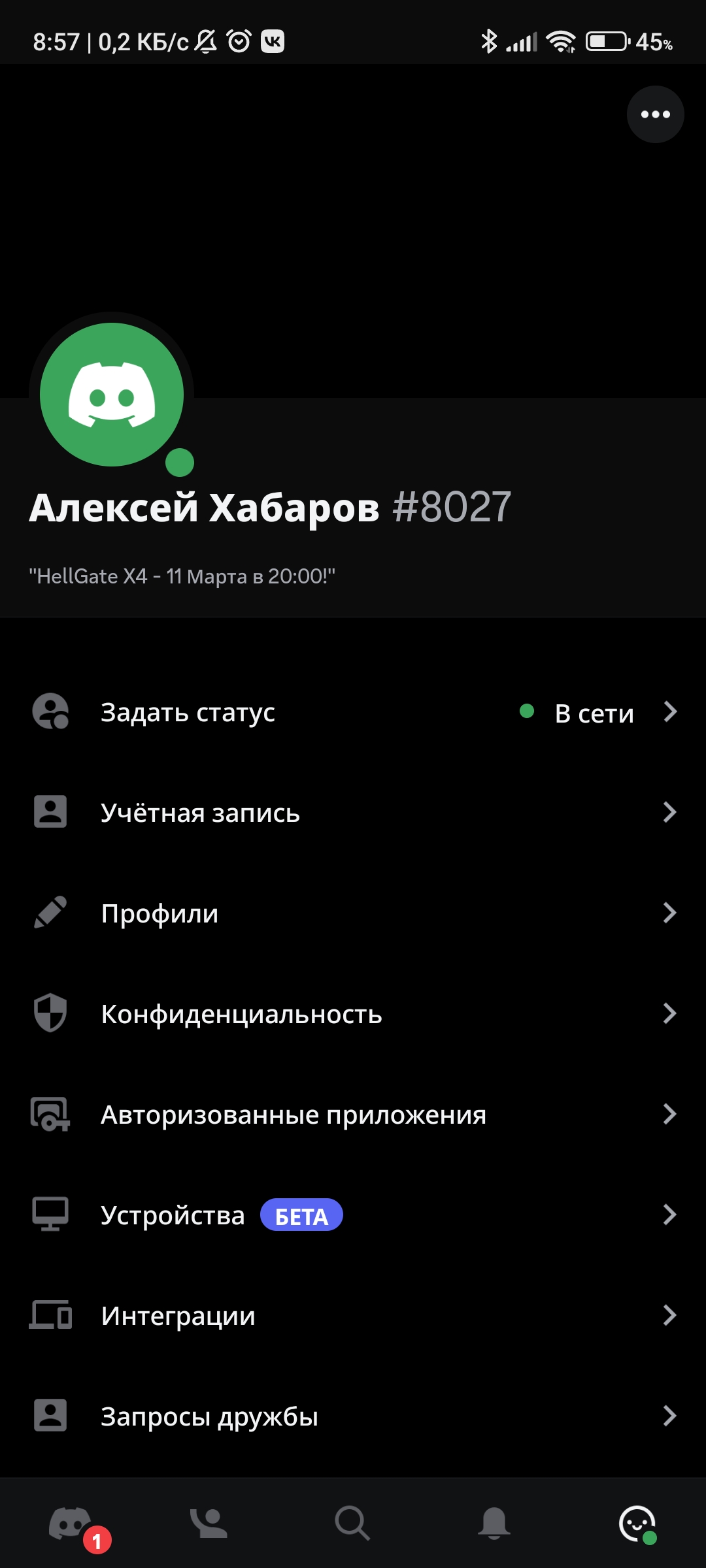Screen dimensions: 706x1568
Task: Switch to the friends tab
Action: [209, 1524]
